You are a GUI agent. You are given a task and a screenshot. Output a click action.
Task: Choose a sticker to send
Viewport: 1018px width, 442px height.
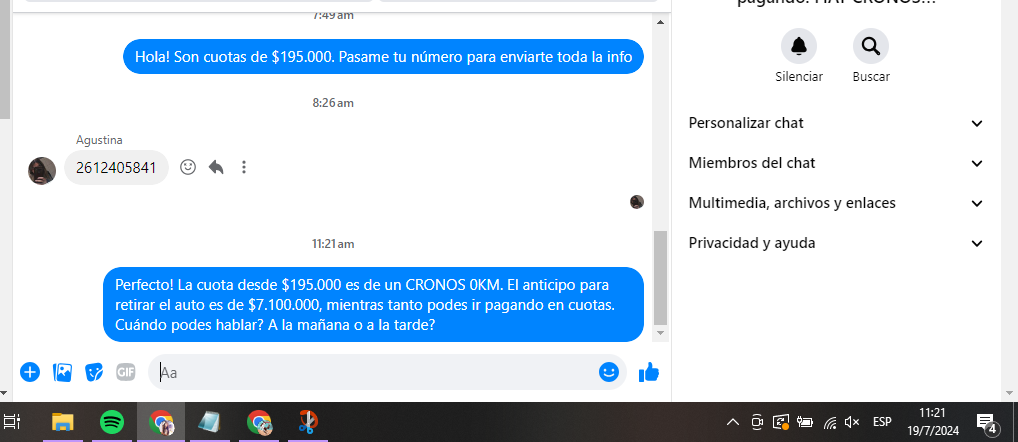[94, 372]
